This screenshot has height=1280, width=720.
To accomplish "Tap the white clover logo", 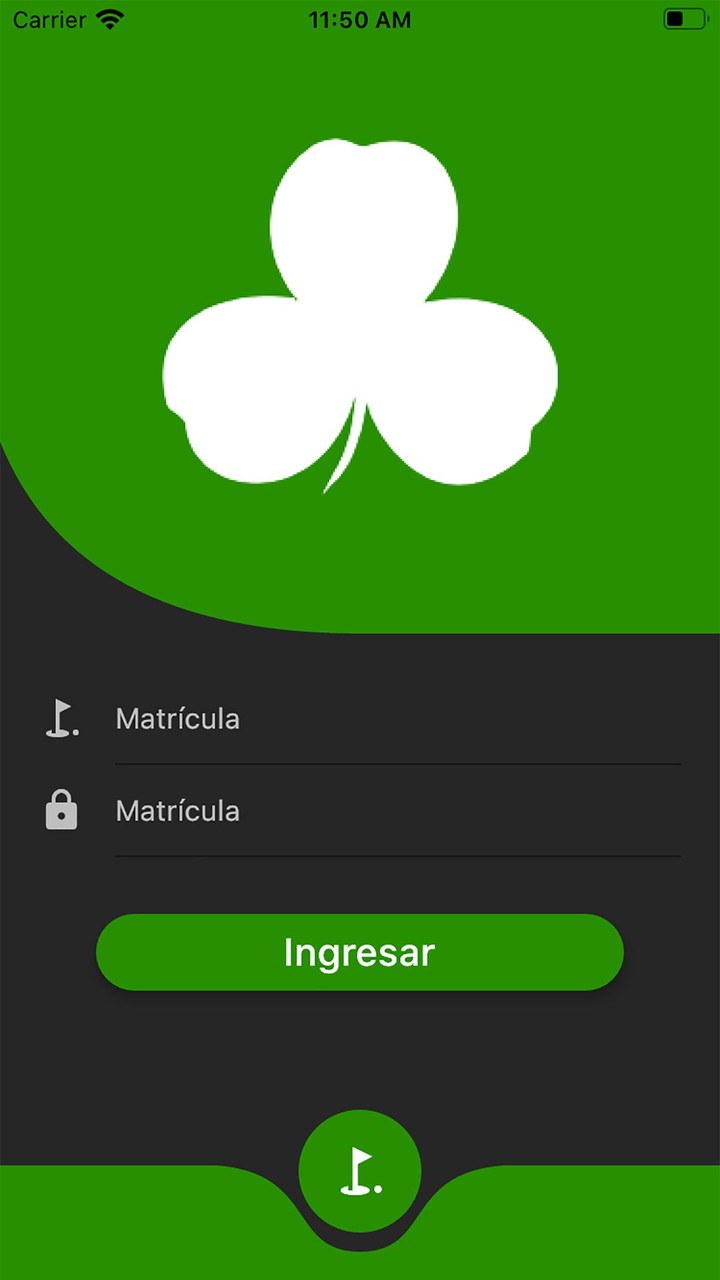I will pyautogui.click(x=360, y=320).
